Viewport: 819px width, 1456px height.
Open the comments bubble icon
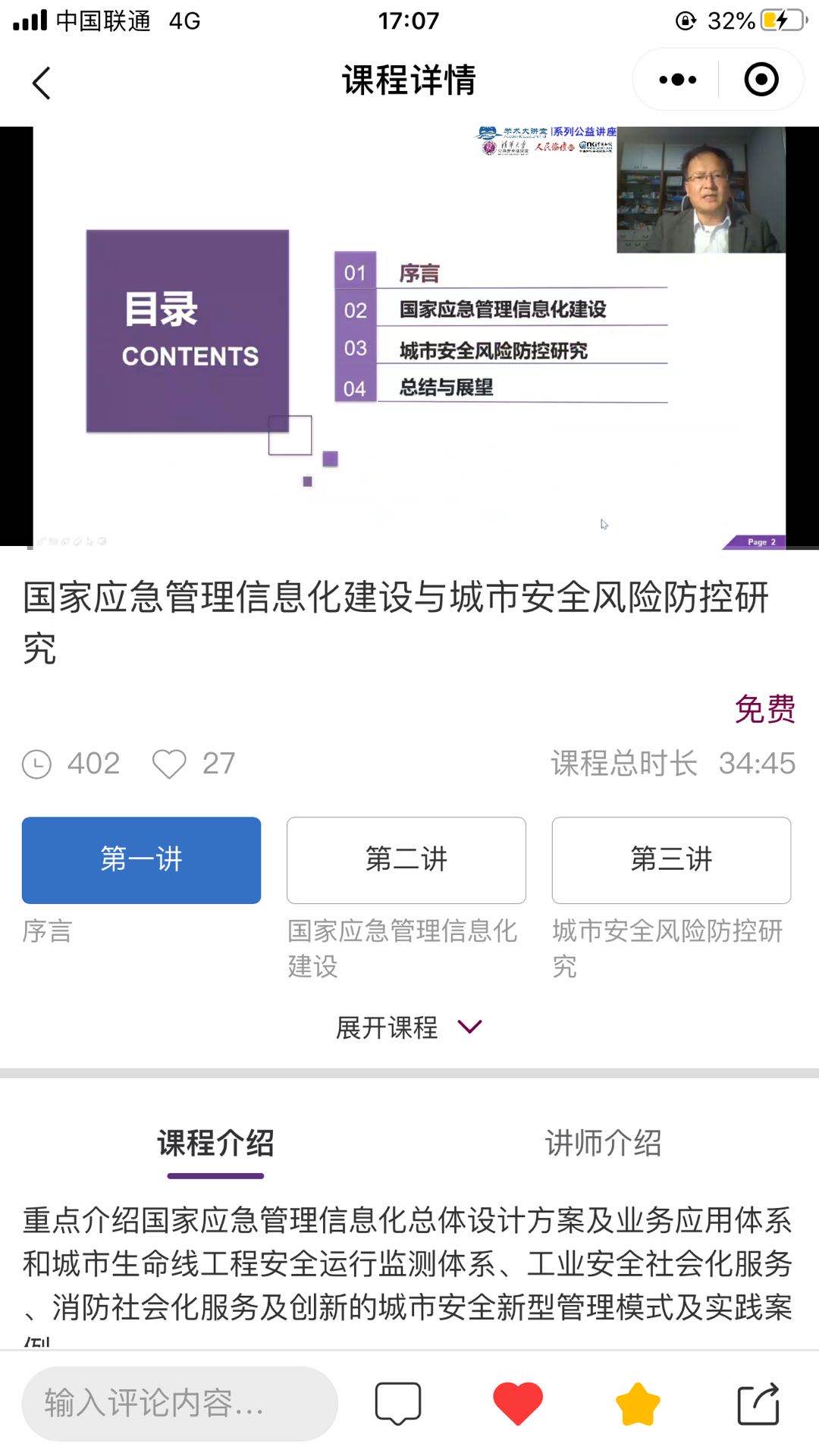(x=398, y=1403)
